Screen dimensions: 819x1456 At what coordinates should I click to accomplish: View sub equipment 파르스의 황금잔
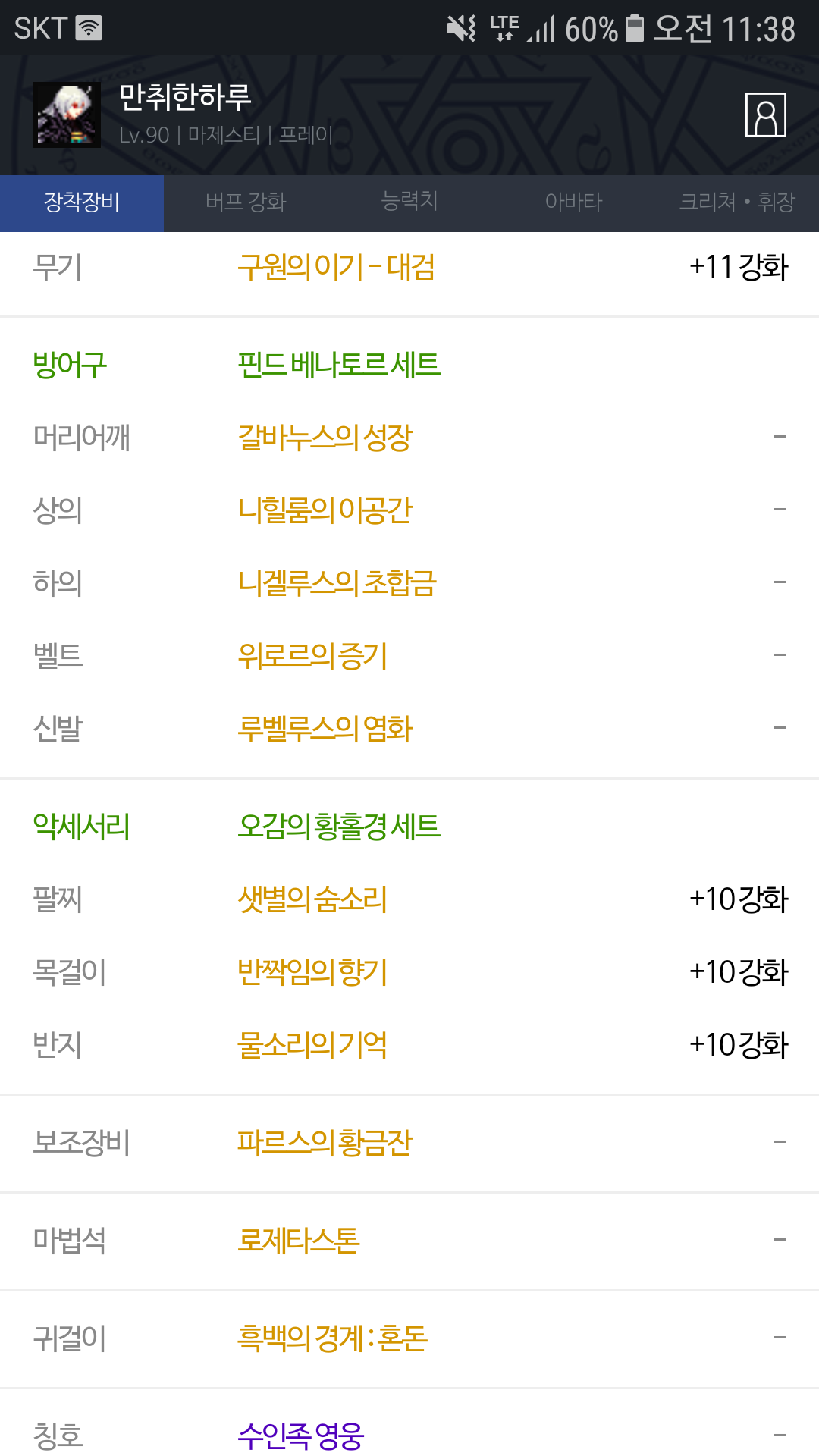325,1142
